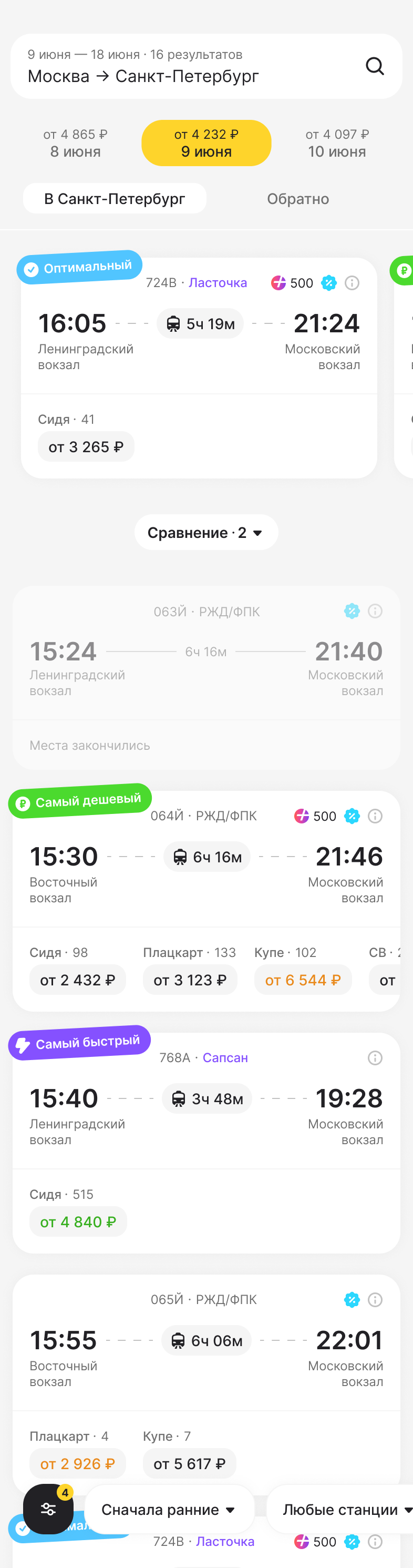The width and height of the screenshot is (413, 1568).
Task: Choose Купе от 6 544 ₽ on train 064Й
Action: point(302,980)
